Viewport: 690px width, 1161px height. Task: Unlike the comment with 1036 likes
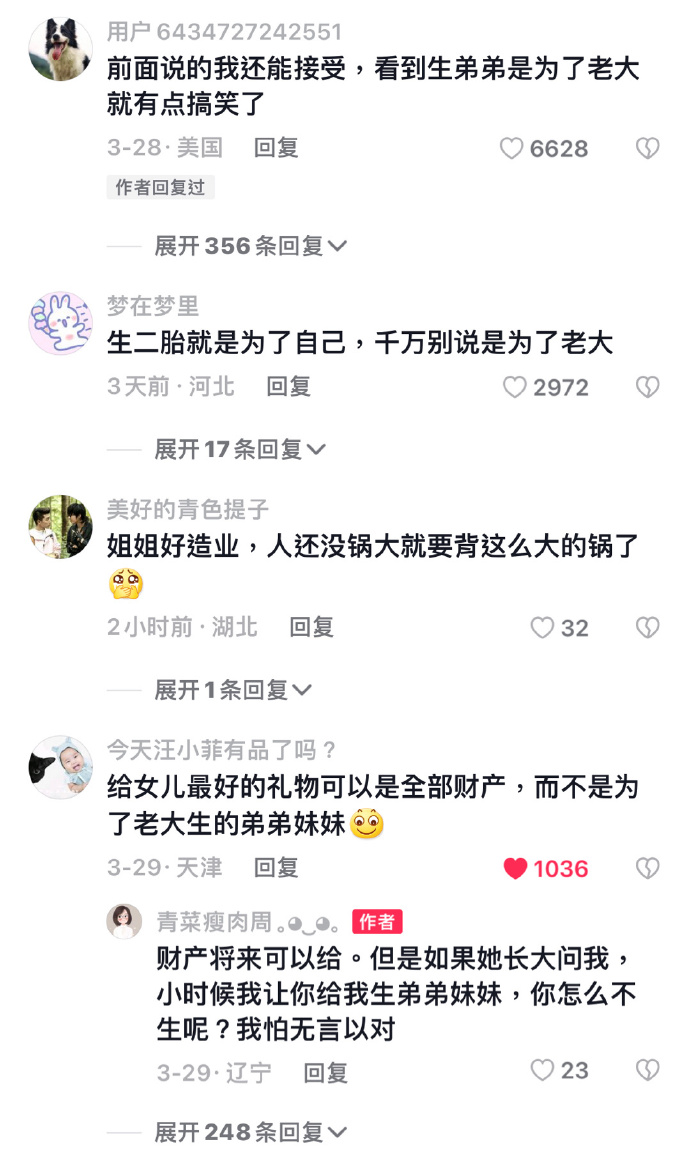515,868
